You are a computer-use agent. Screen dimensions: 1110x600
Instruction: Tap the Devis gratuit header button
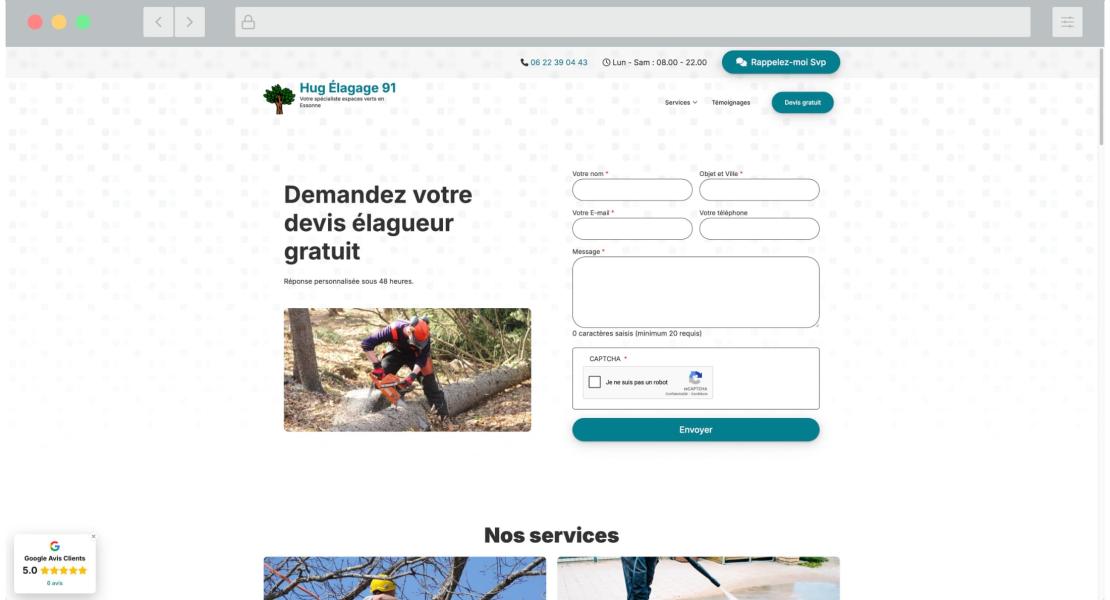click(x=802, y=102)
